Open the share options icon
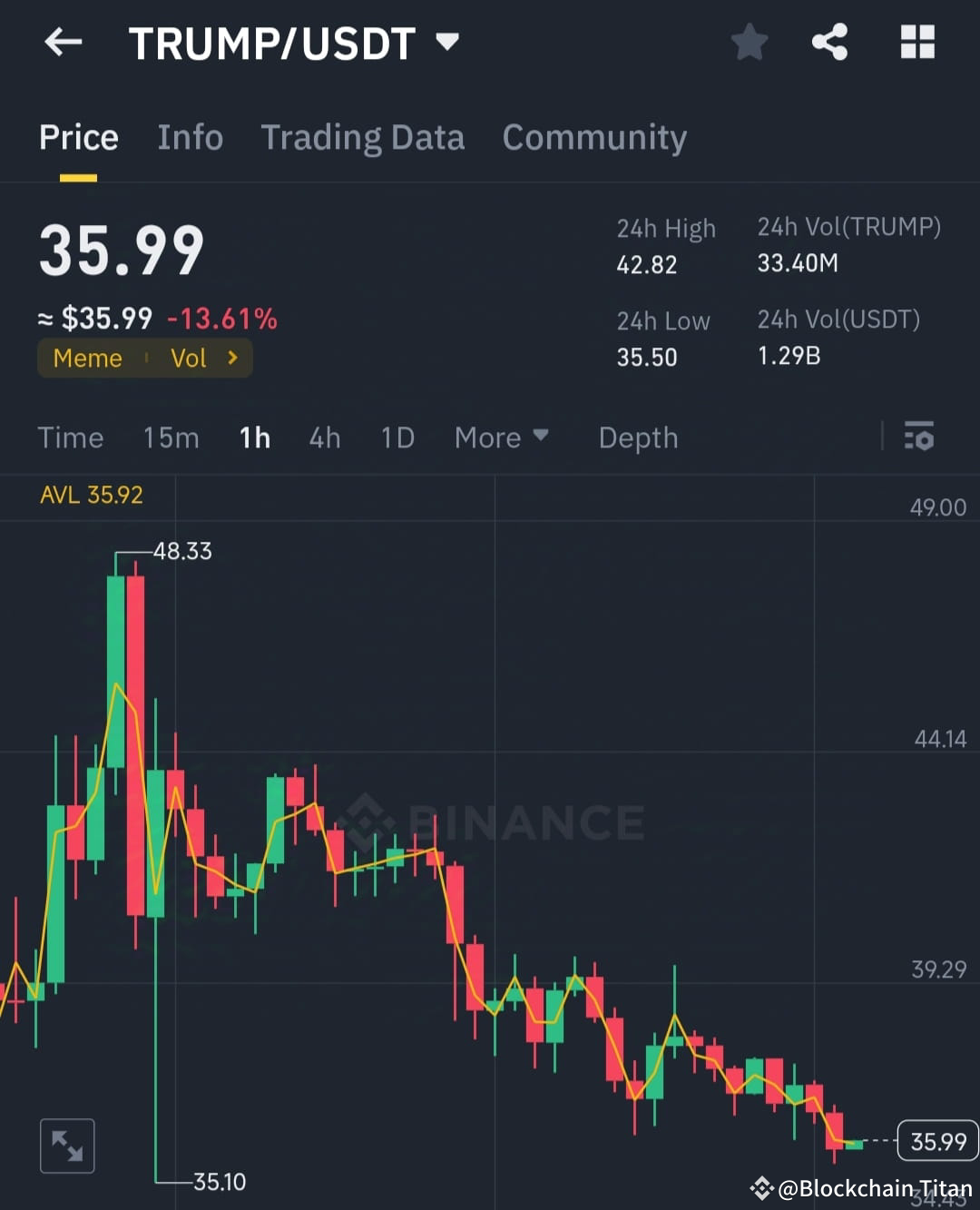Image resolution: width=980 pixels, height=1210 pixels. pos(828,41)
